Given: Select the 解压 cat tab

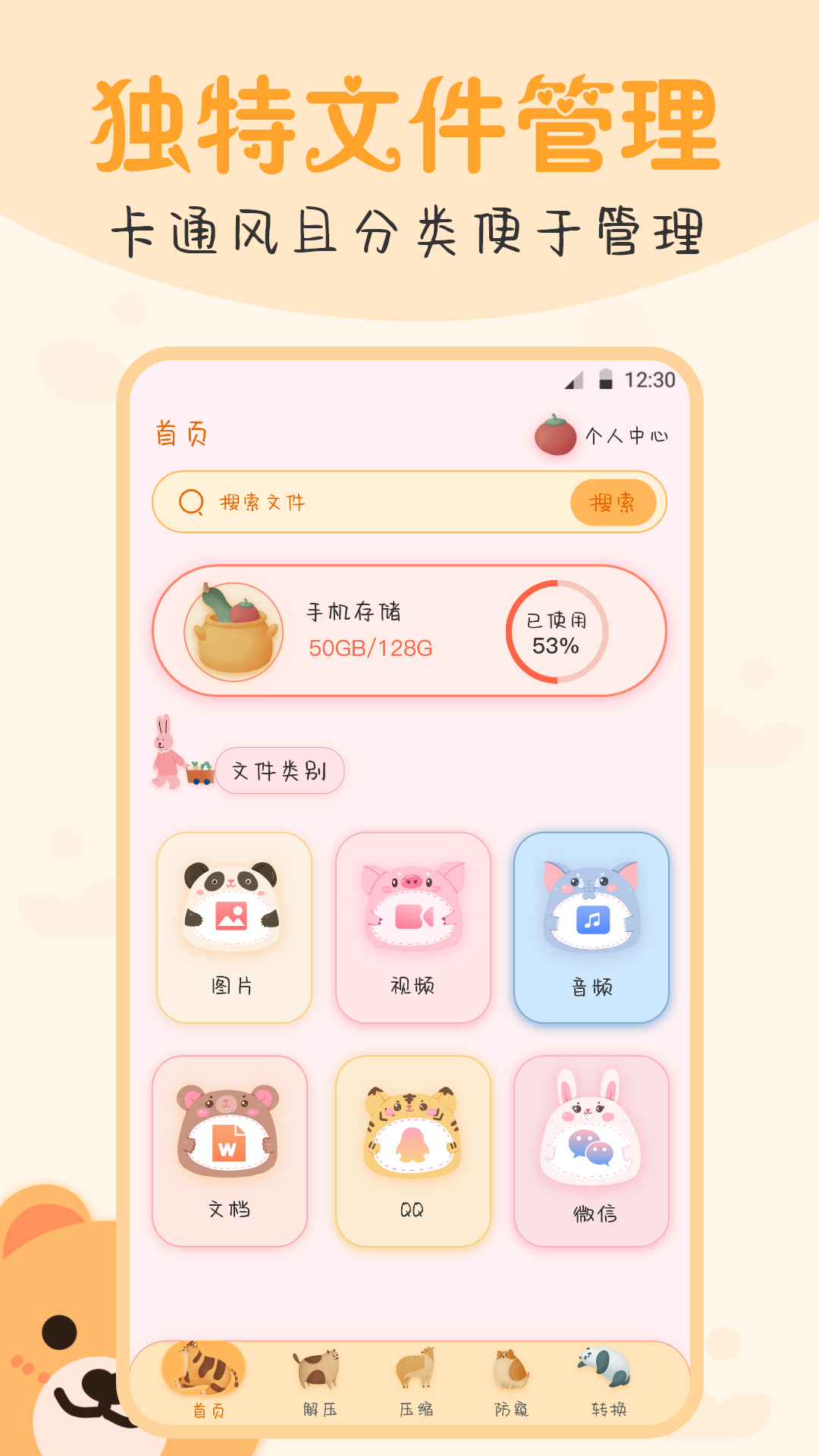Looking at the screenshot, I should pos(316,1382).
